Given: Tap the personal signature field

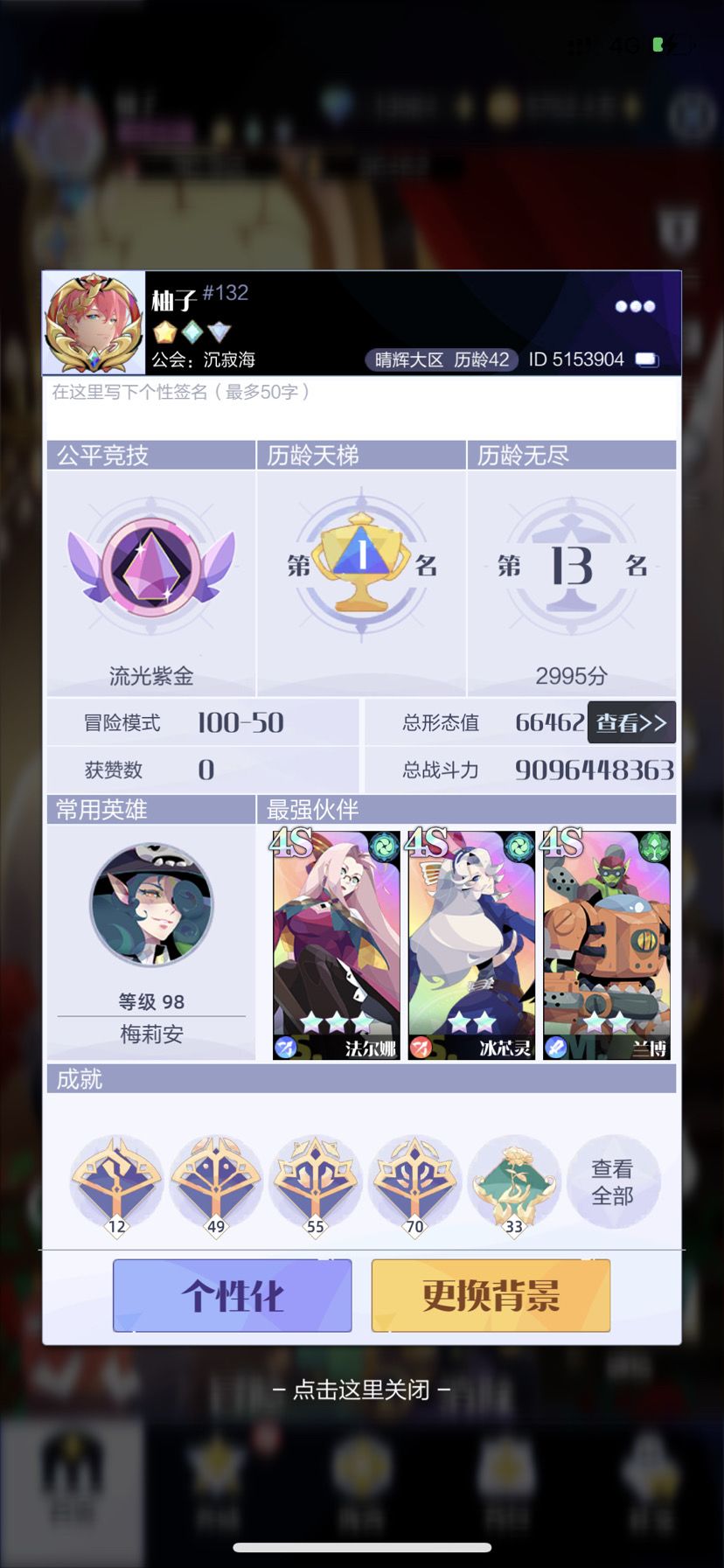Looking at the screenshot, I should point(361,406).
